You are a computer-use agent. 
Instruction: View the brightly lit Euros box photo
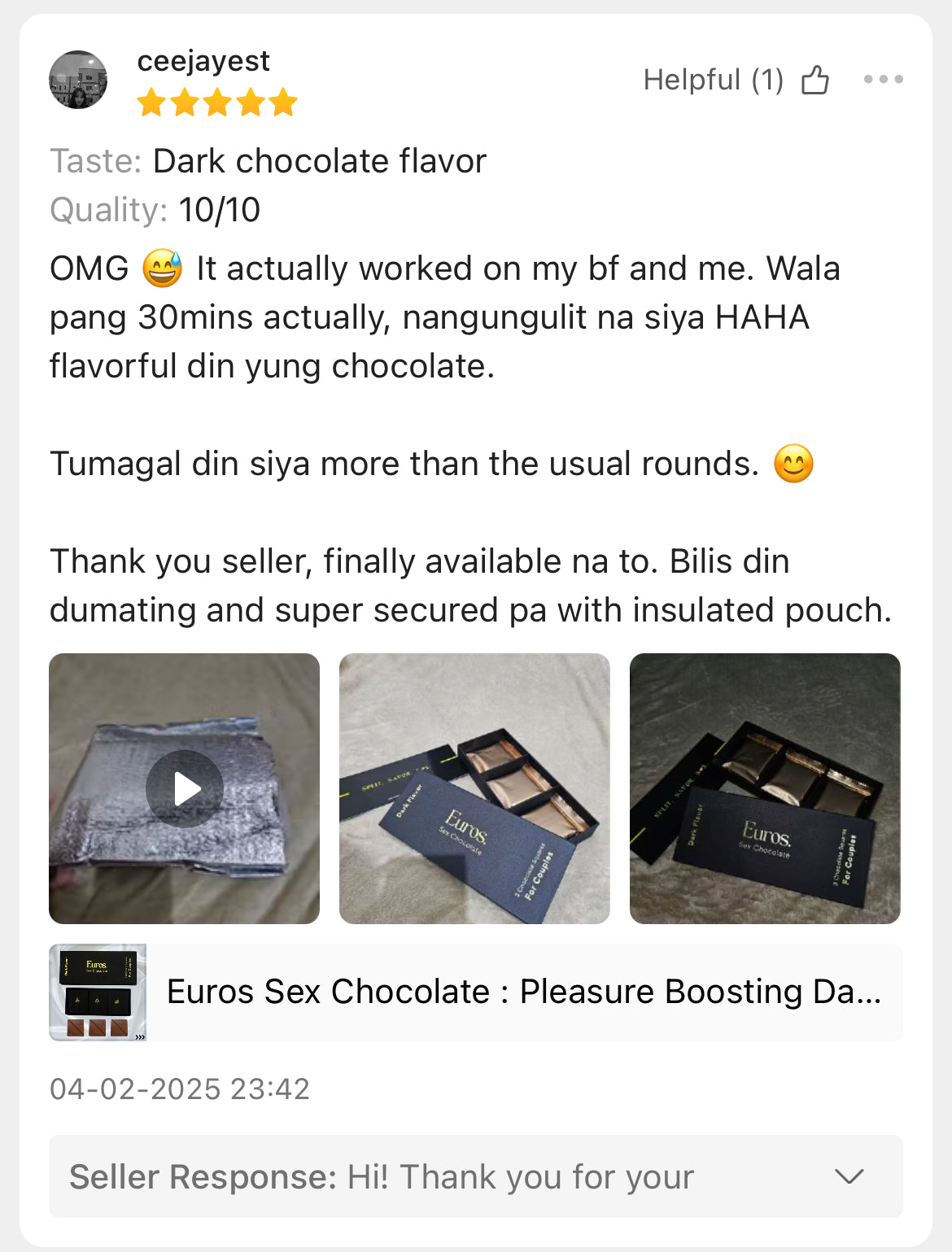pyautogui.click(x=474, y=788)
